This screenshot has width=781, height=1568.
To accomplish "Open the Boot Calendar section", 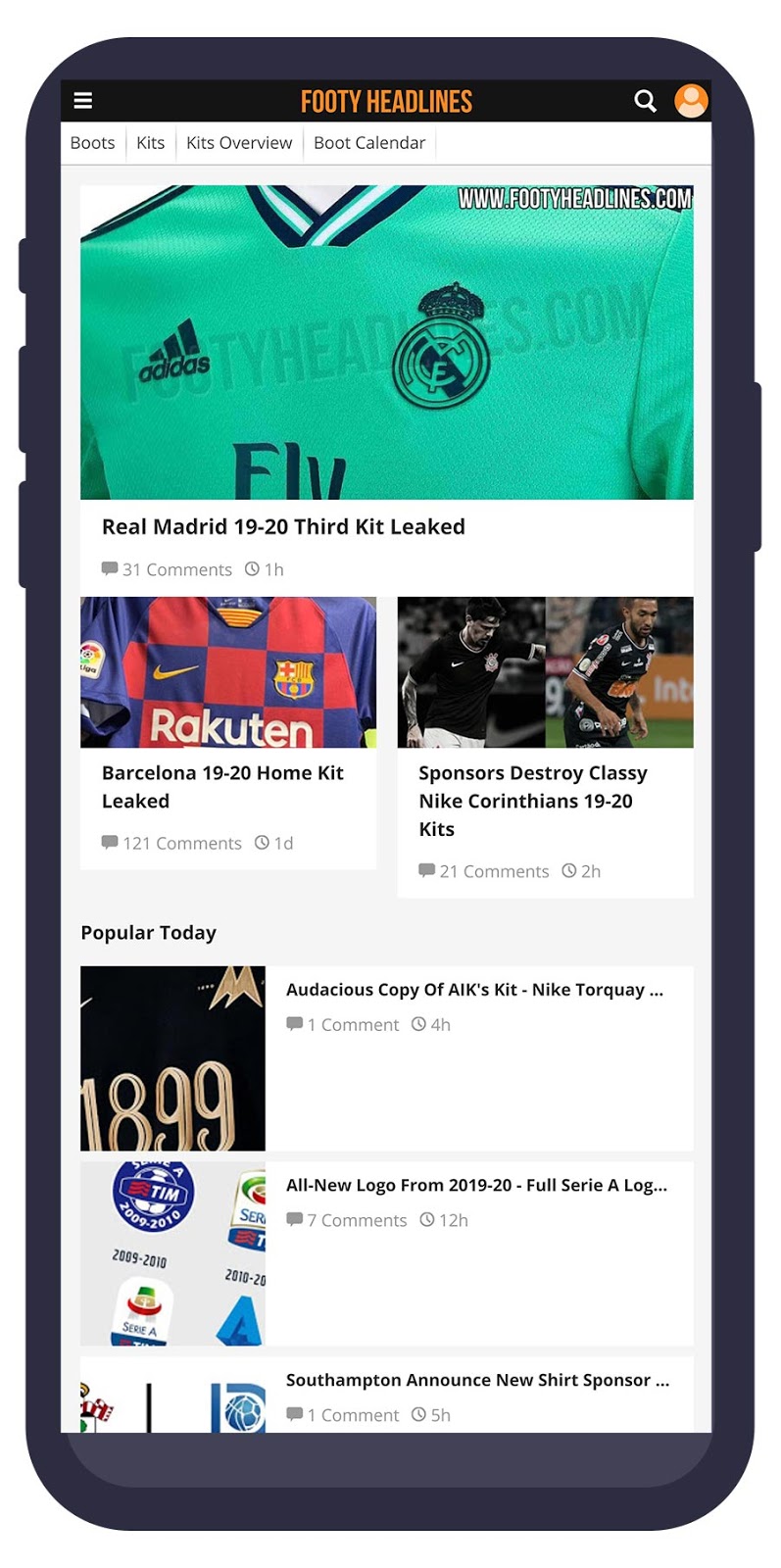I will [x=369, y=143].
